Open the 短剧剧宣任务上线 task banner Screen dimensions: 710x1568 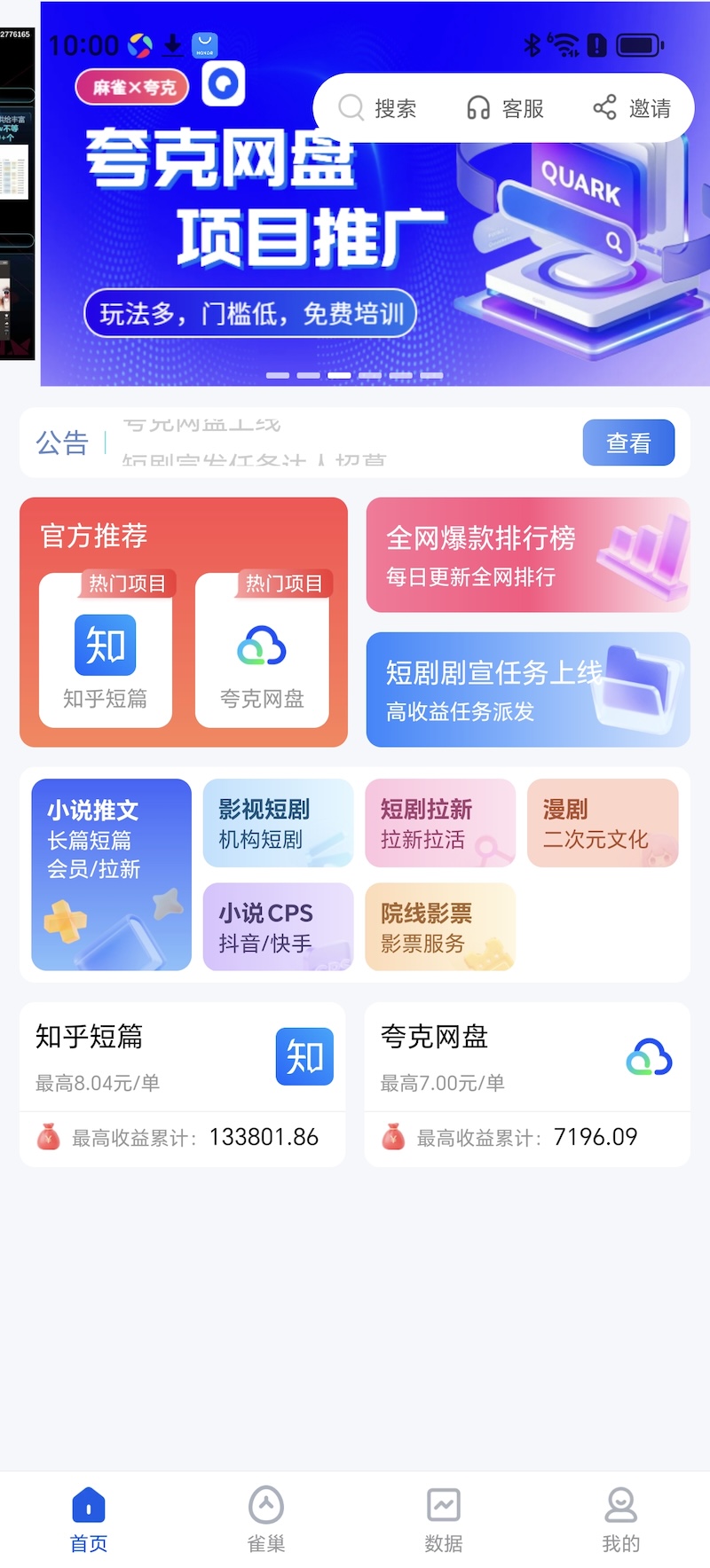point(526,689)
